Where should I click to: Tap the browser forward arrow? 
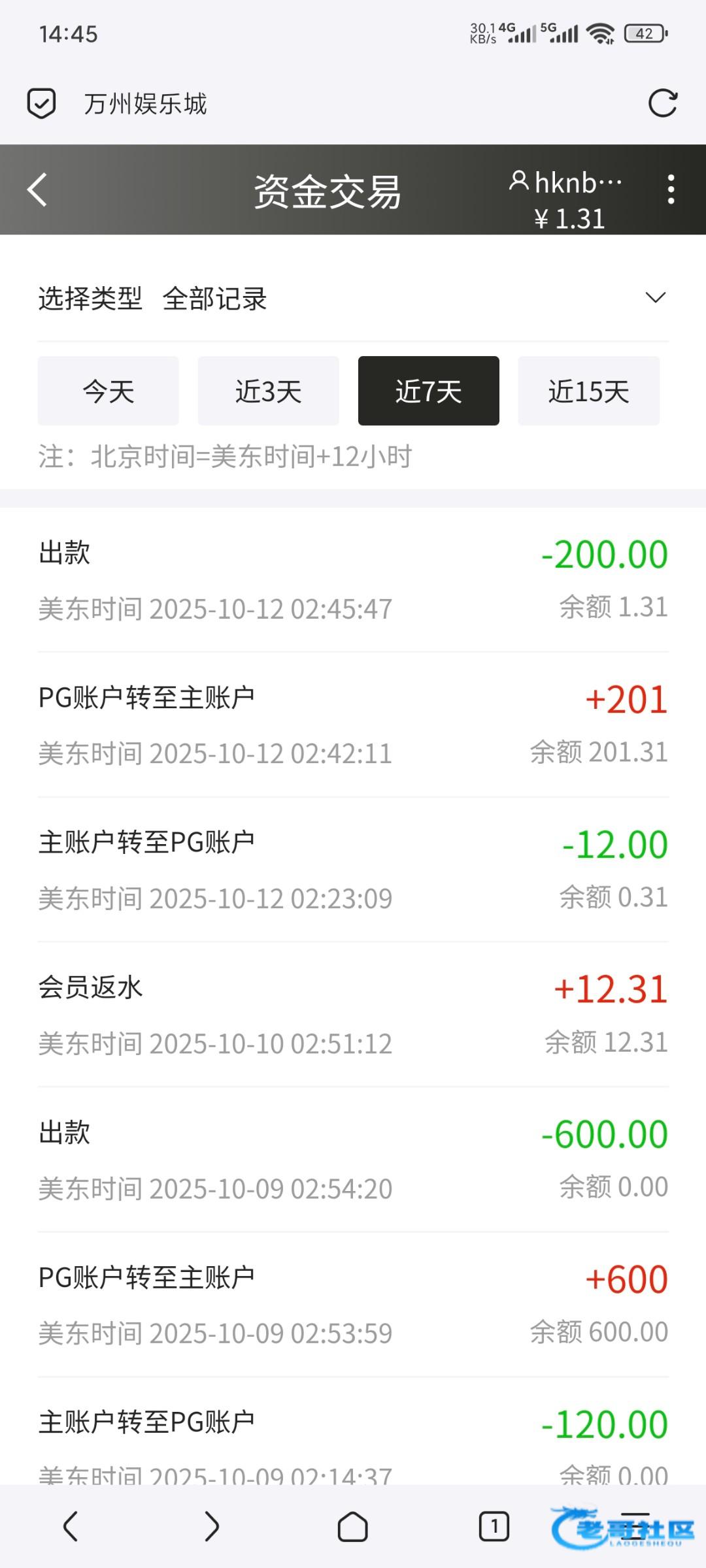pos(211,1527)
